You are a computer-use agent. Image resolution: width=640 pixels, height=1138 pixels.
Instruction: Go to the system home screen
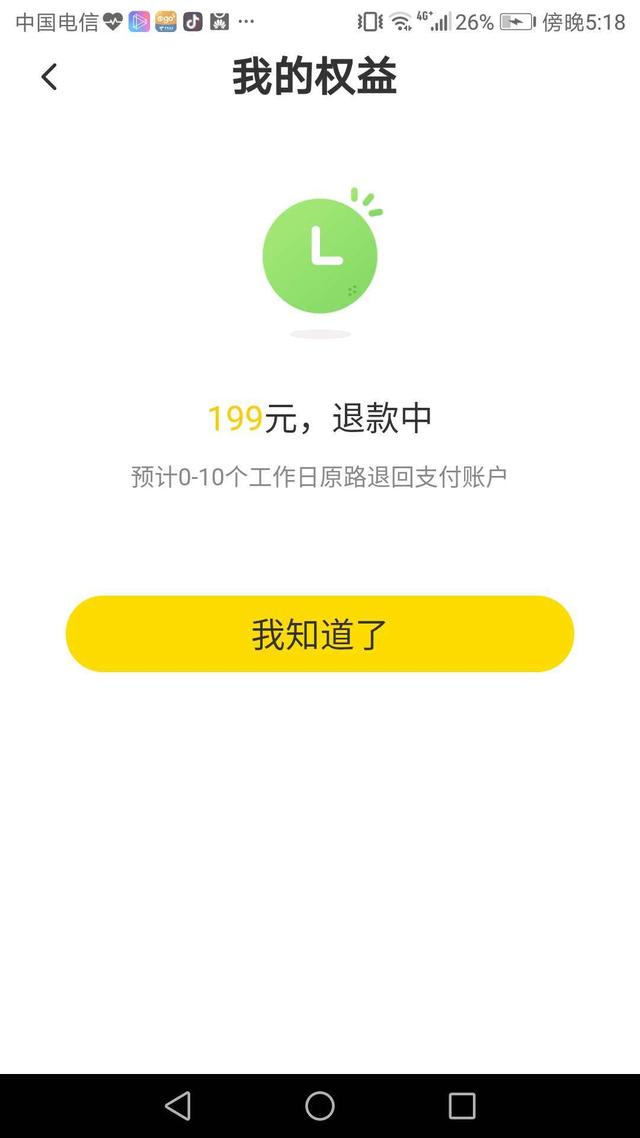pos(320,1105)
